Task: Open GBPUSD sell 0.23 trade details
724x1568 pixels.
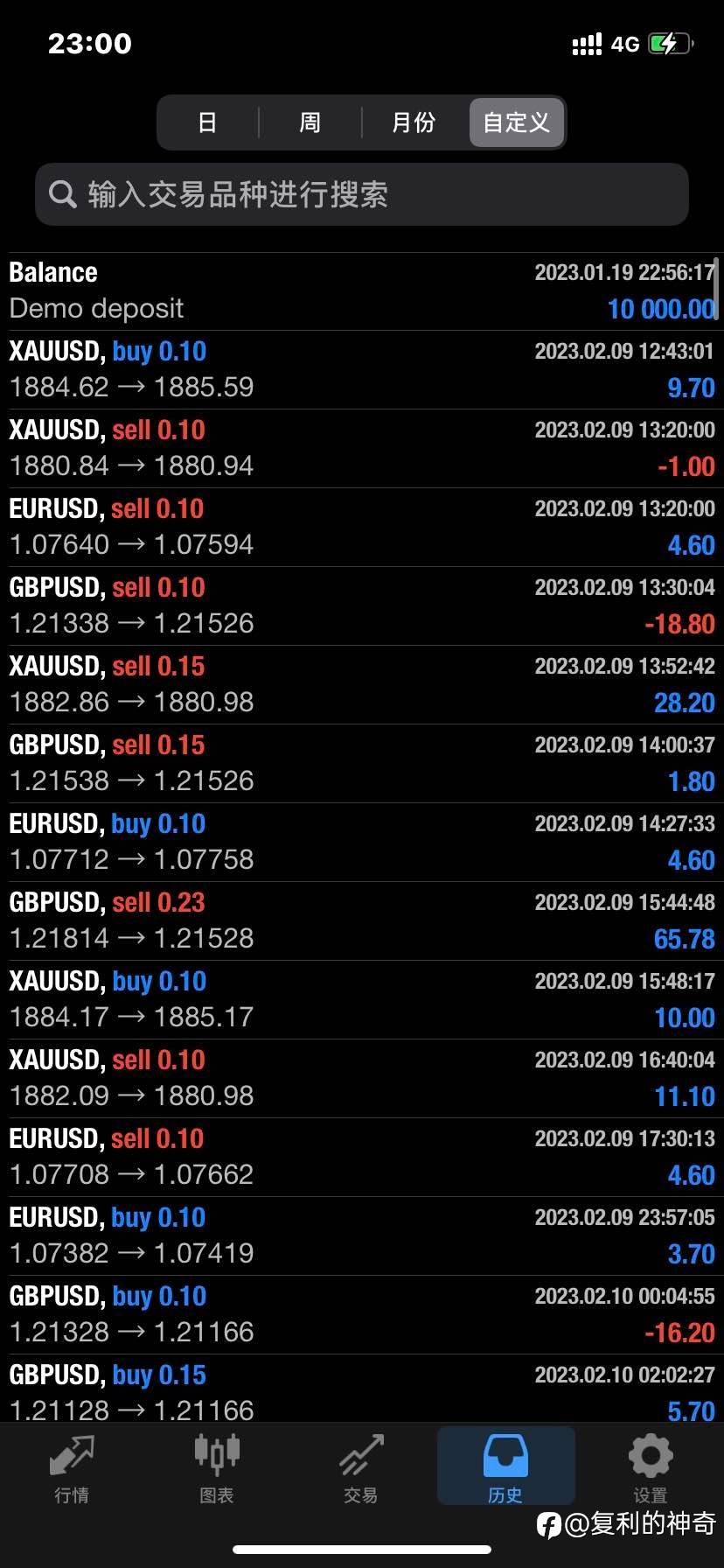Action: pyautogui.click(x=362, y=920)
